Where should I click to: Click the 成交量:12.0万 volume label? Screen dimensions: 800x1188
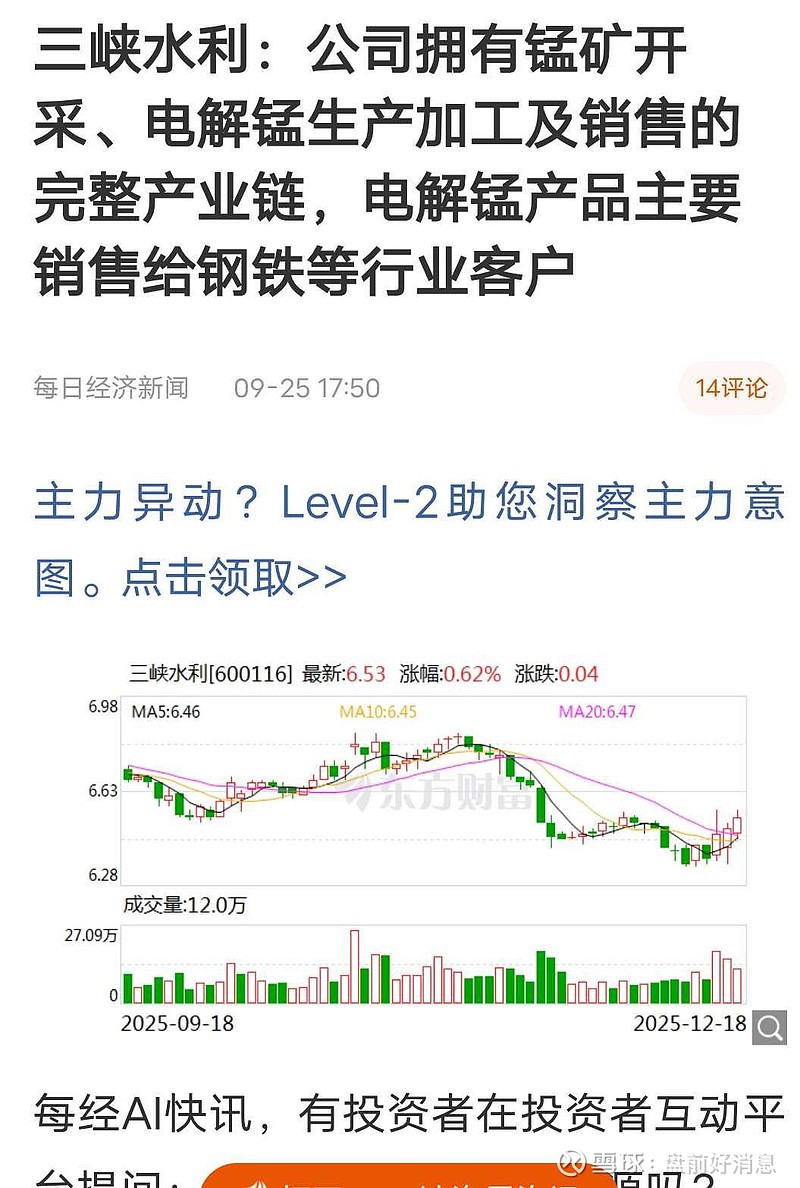185,906
